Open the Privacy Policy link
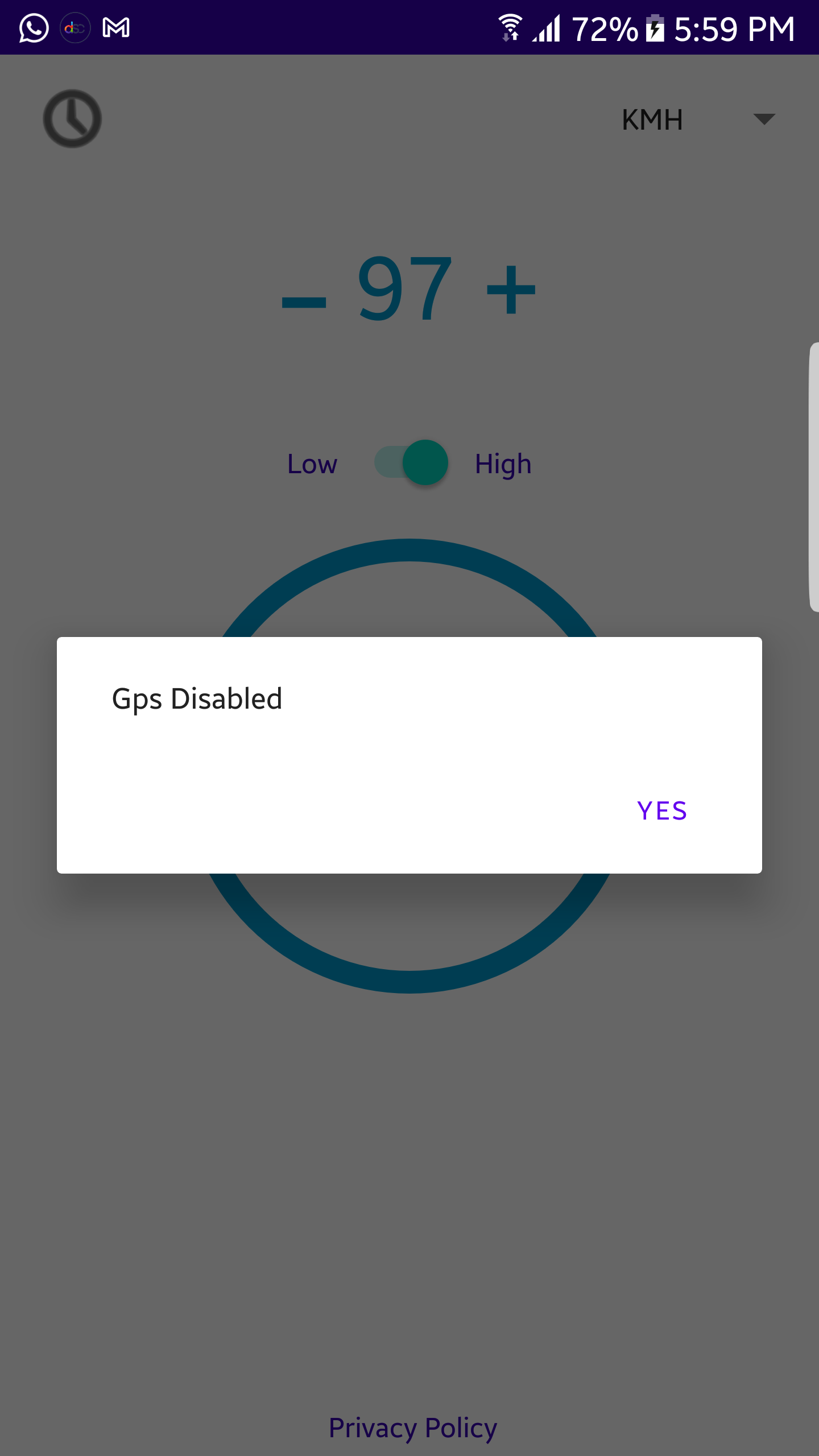The height and width of the screenshot is (1456, 819). pyautogui.click(x=413, y=1428)
